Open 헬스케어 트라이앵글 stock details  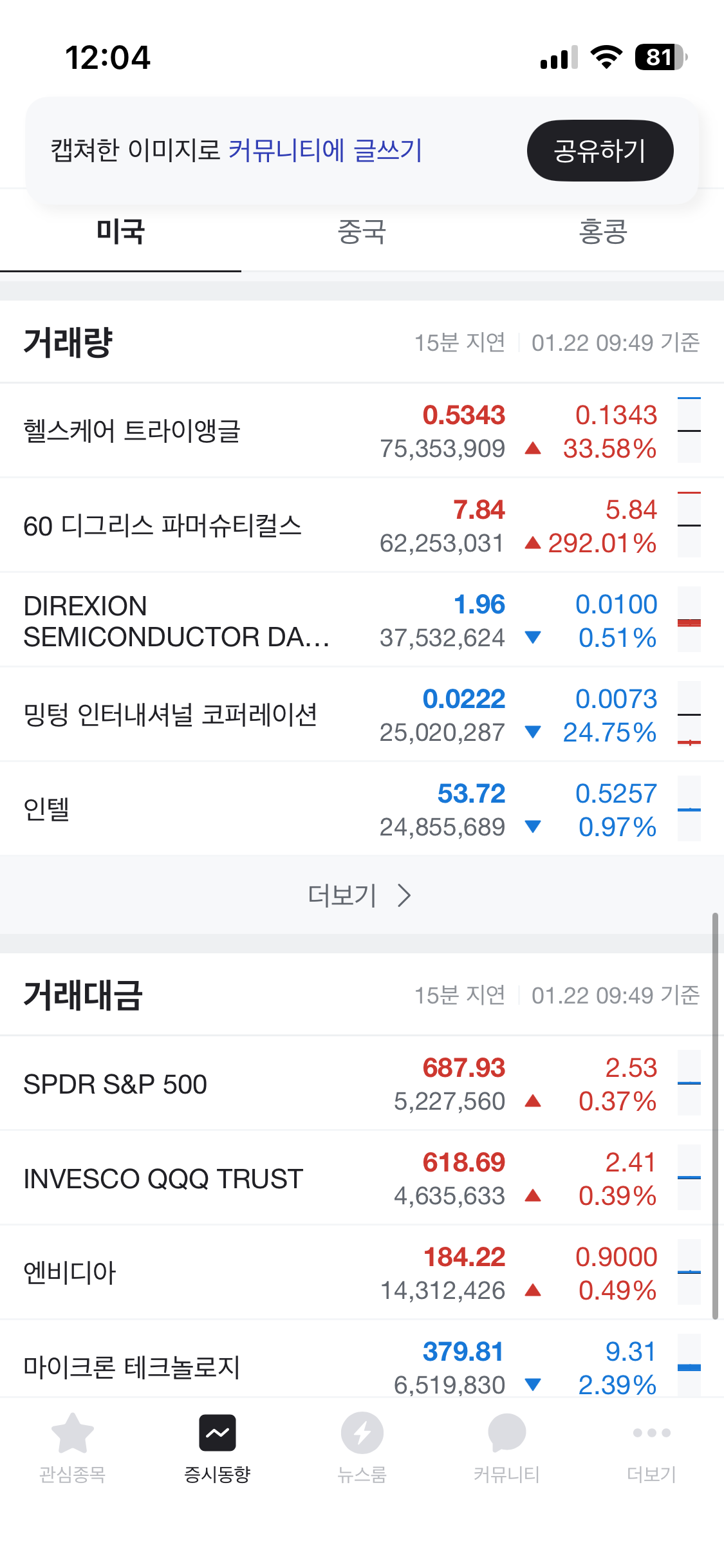pos(362,431)
